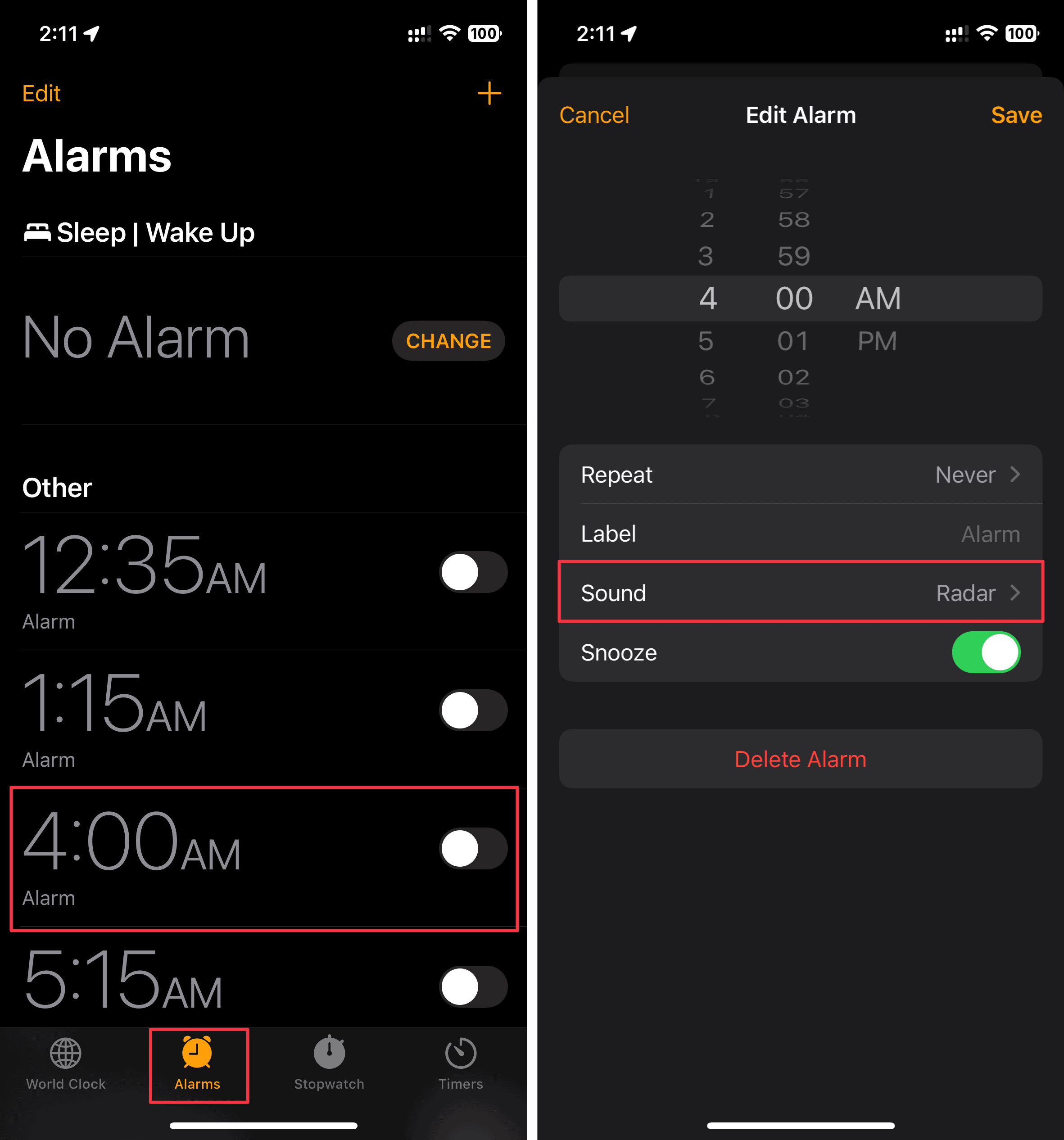
Task: Select PM in the time picker
Action: [877, 341]
